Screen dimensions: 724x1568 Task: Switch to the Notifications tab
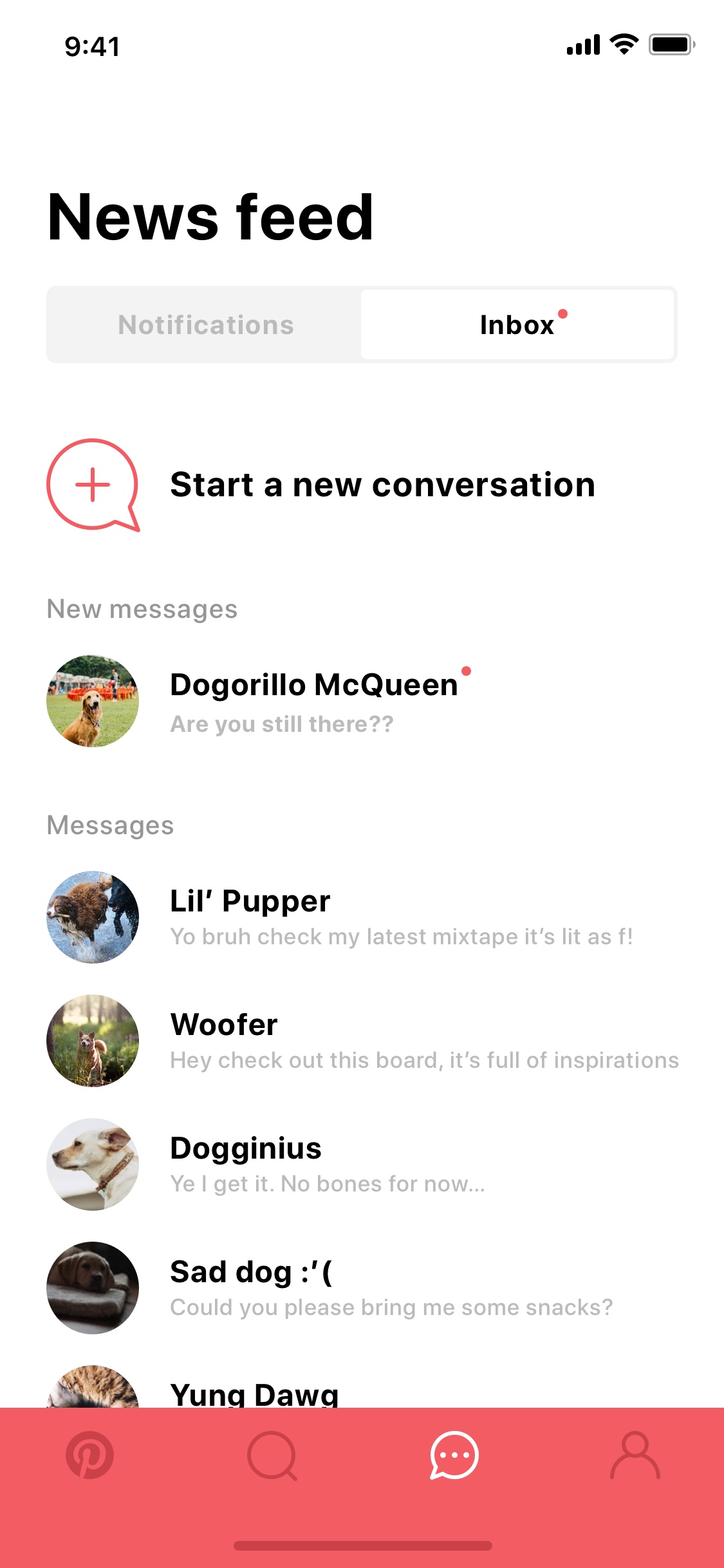[205, 324]
